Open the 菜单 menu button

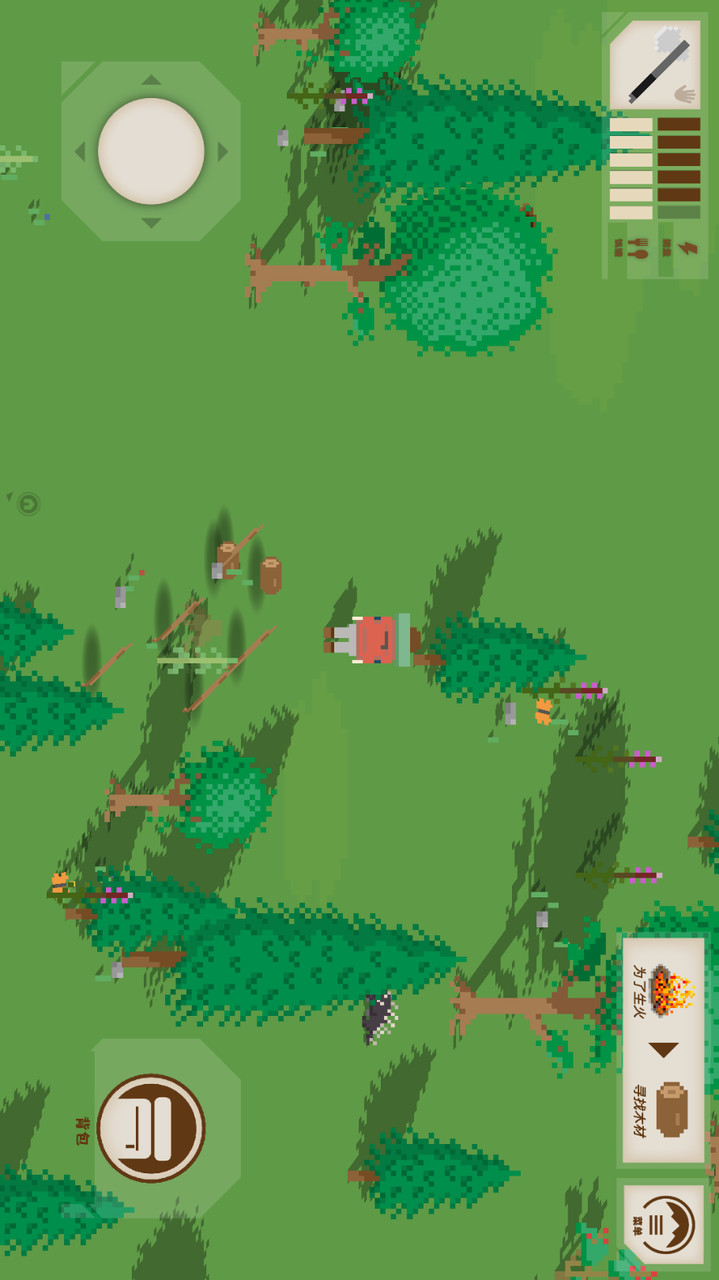663,1224
